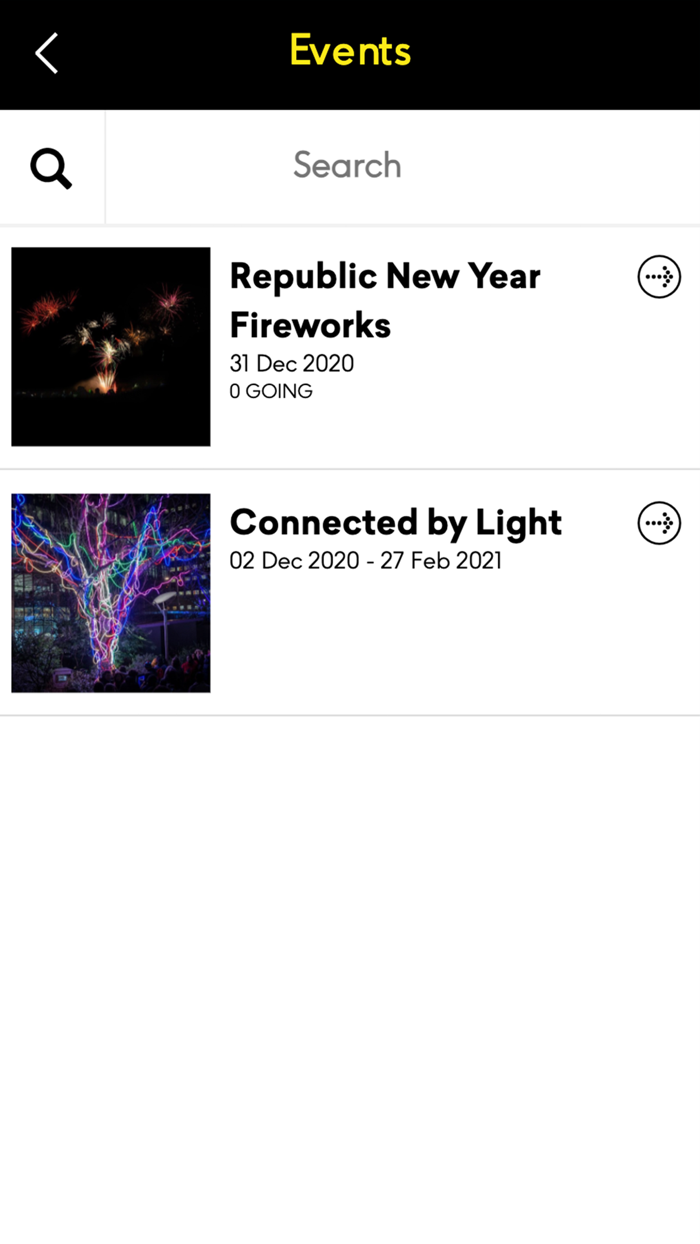View the fireworks event photo
The height and width of the screenshot is (1244, 700).
click(111, 346)
